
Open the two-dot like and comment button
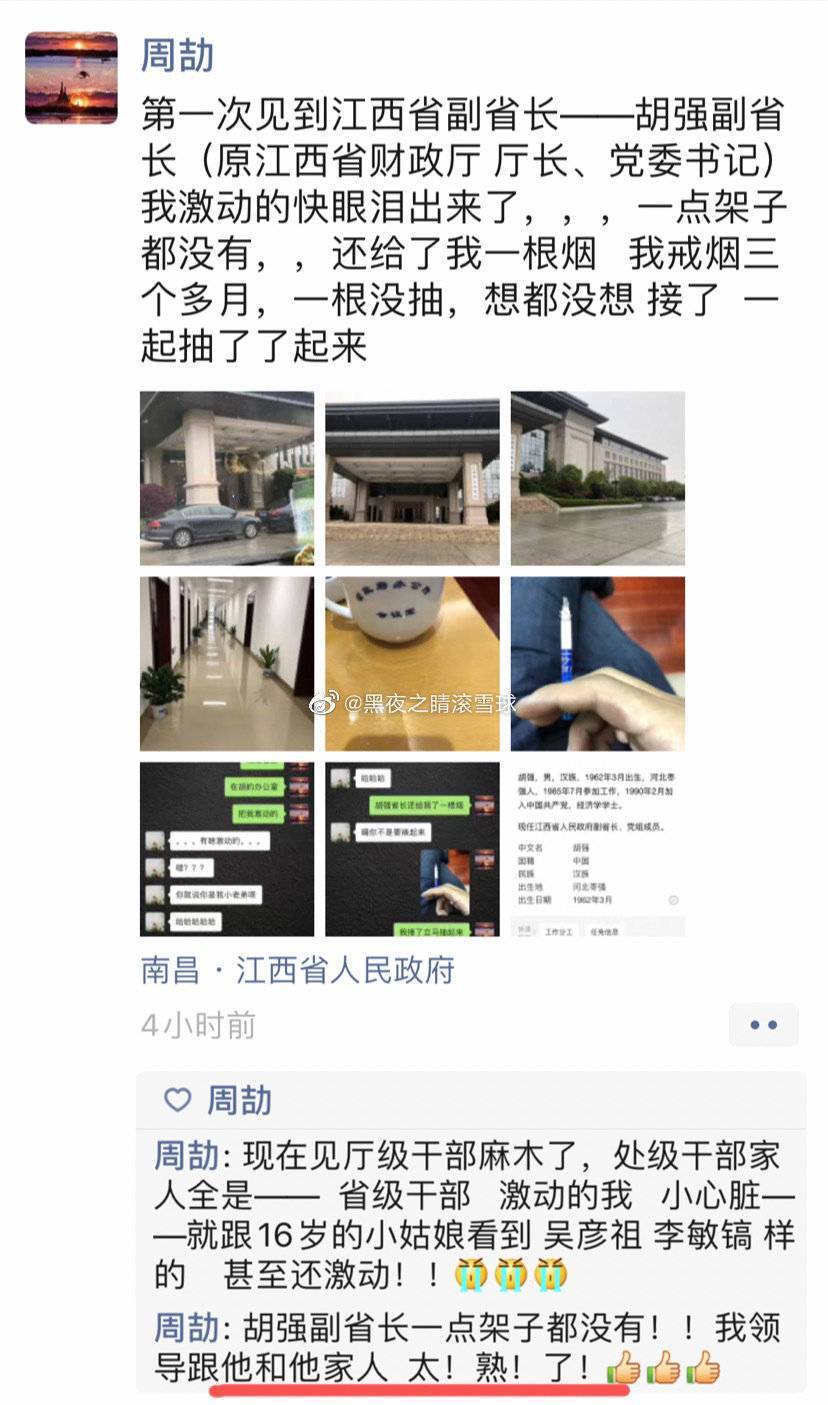tap(763, 1025)
